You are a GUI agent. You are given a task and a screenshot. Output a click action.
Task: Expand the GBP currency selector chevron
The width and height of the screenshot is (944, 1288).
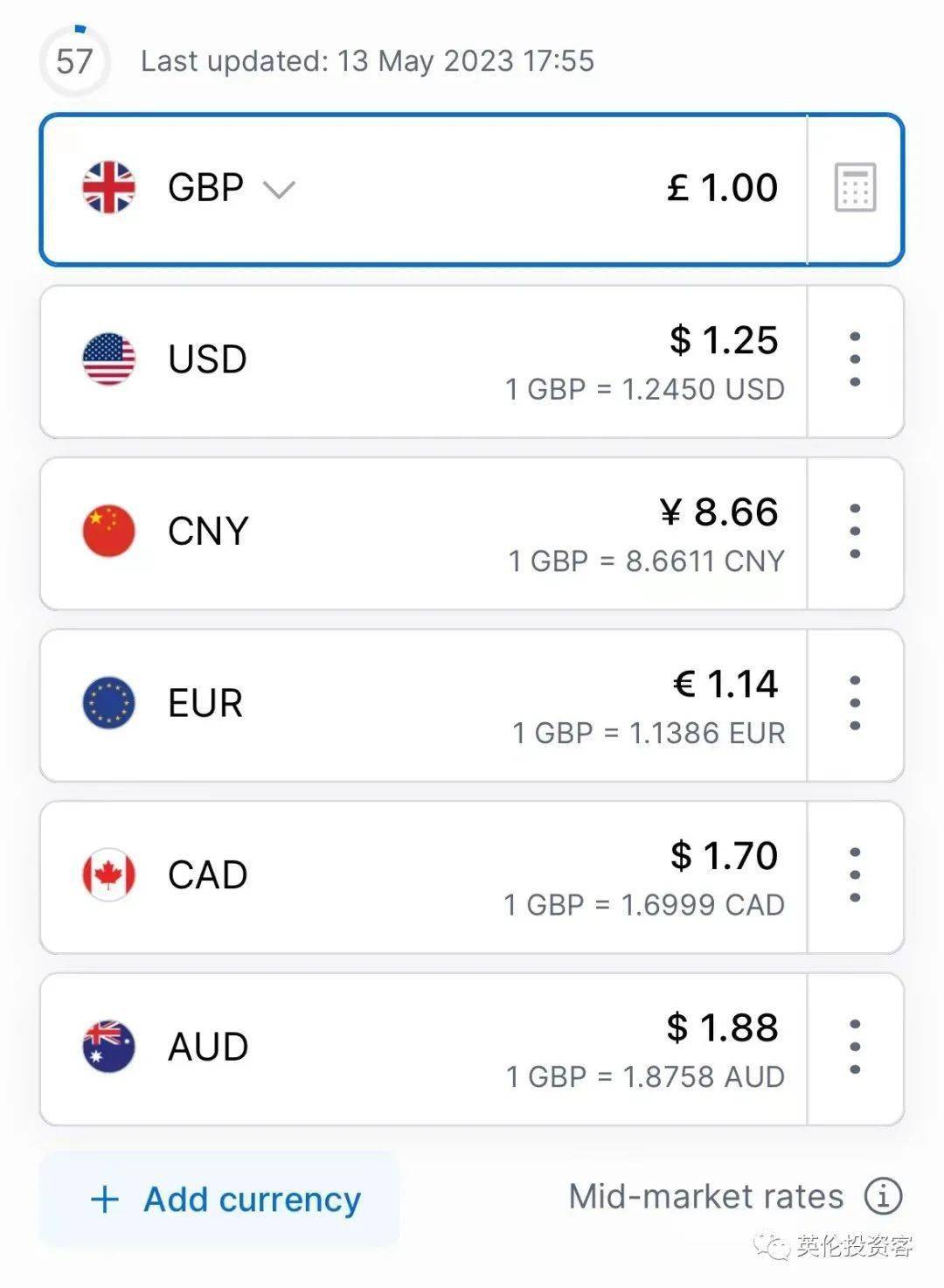281,189
